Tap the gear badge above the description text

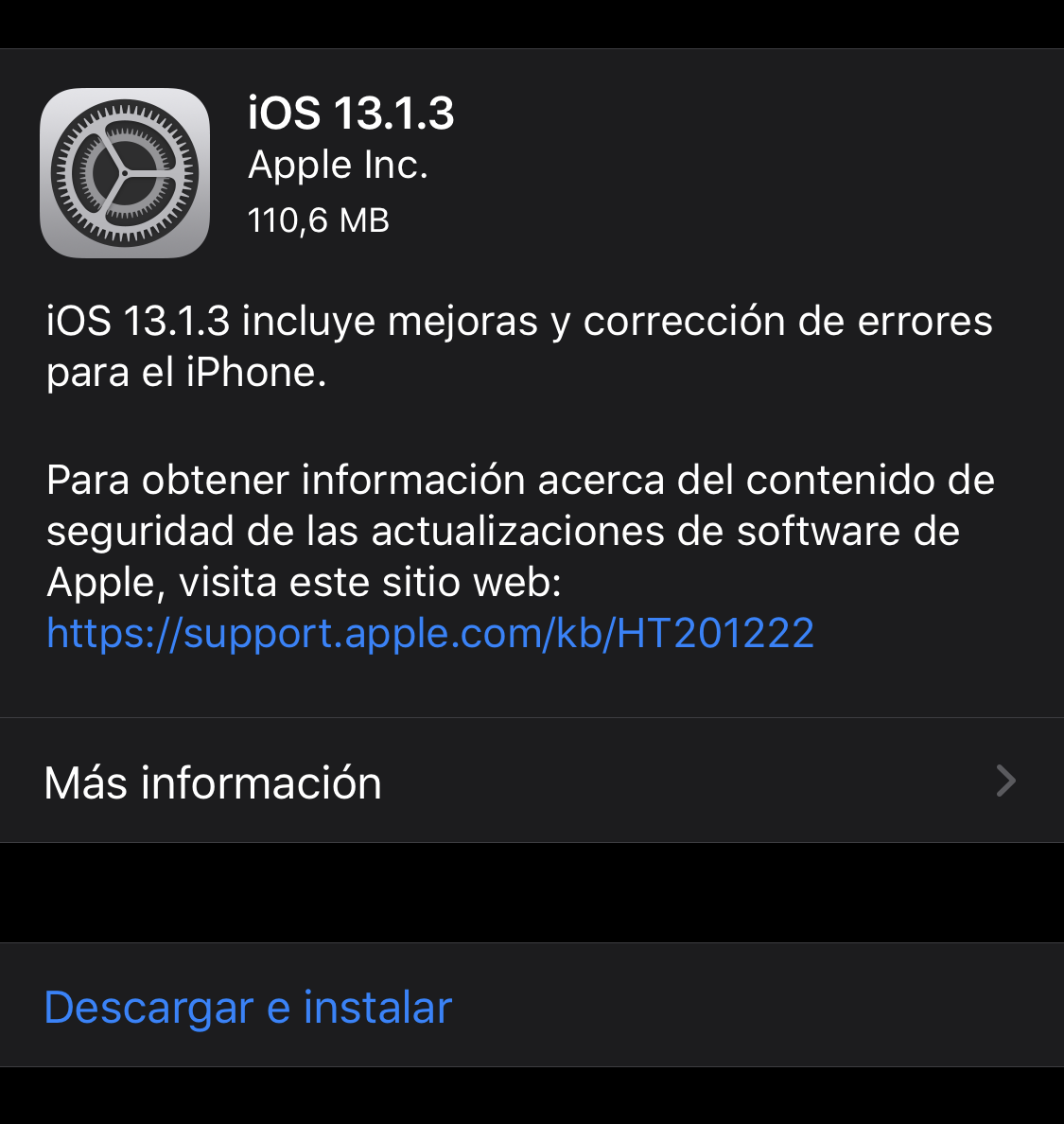point(125,172)
